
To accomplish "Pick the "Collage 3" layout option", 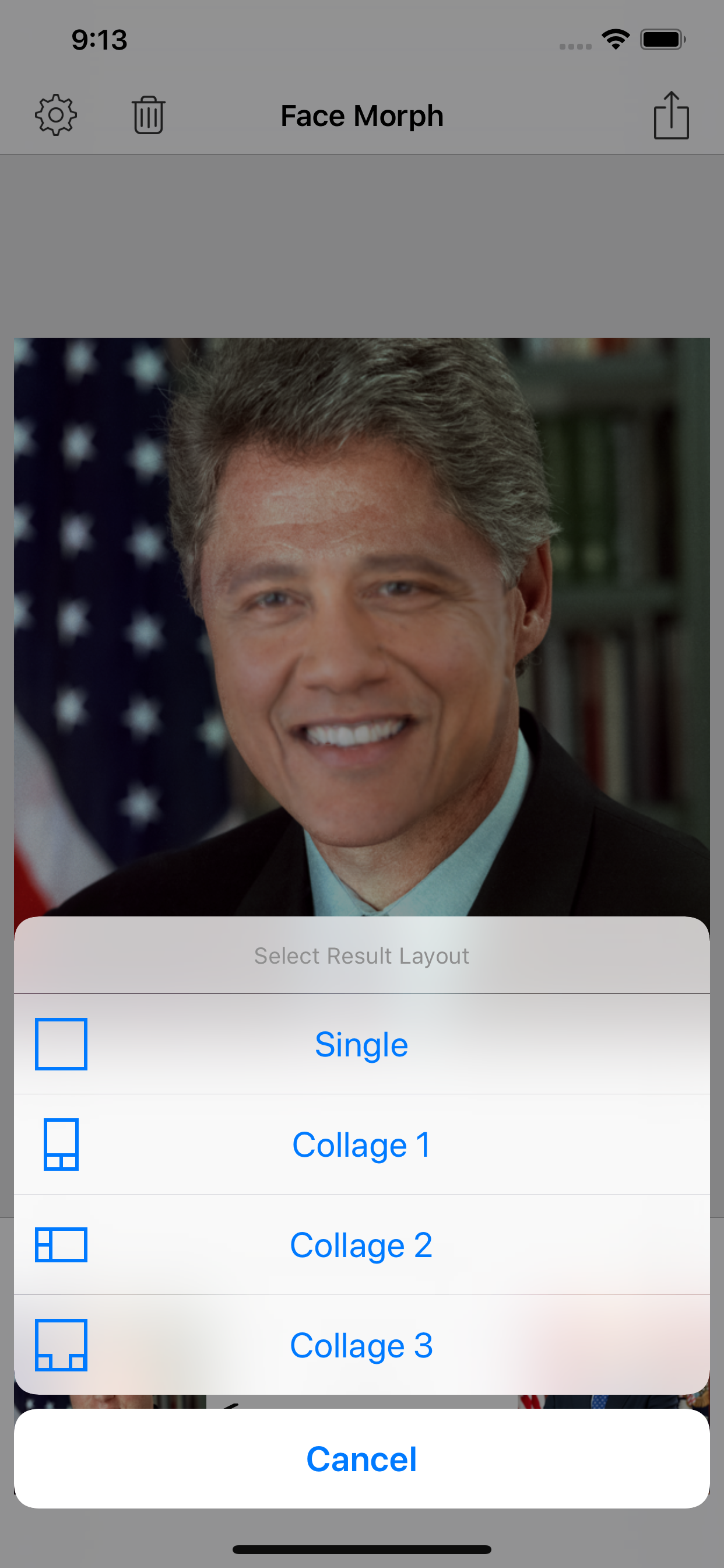I will [361, 1345].
